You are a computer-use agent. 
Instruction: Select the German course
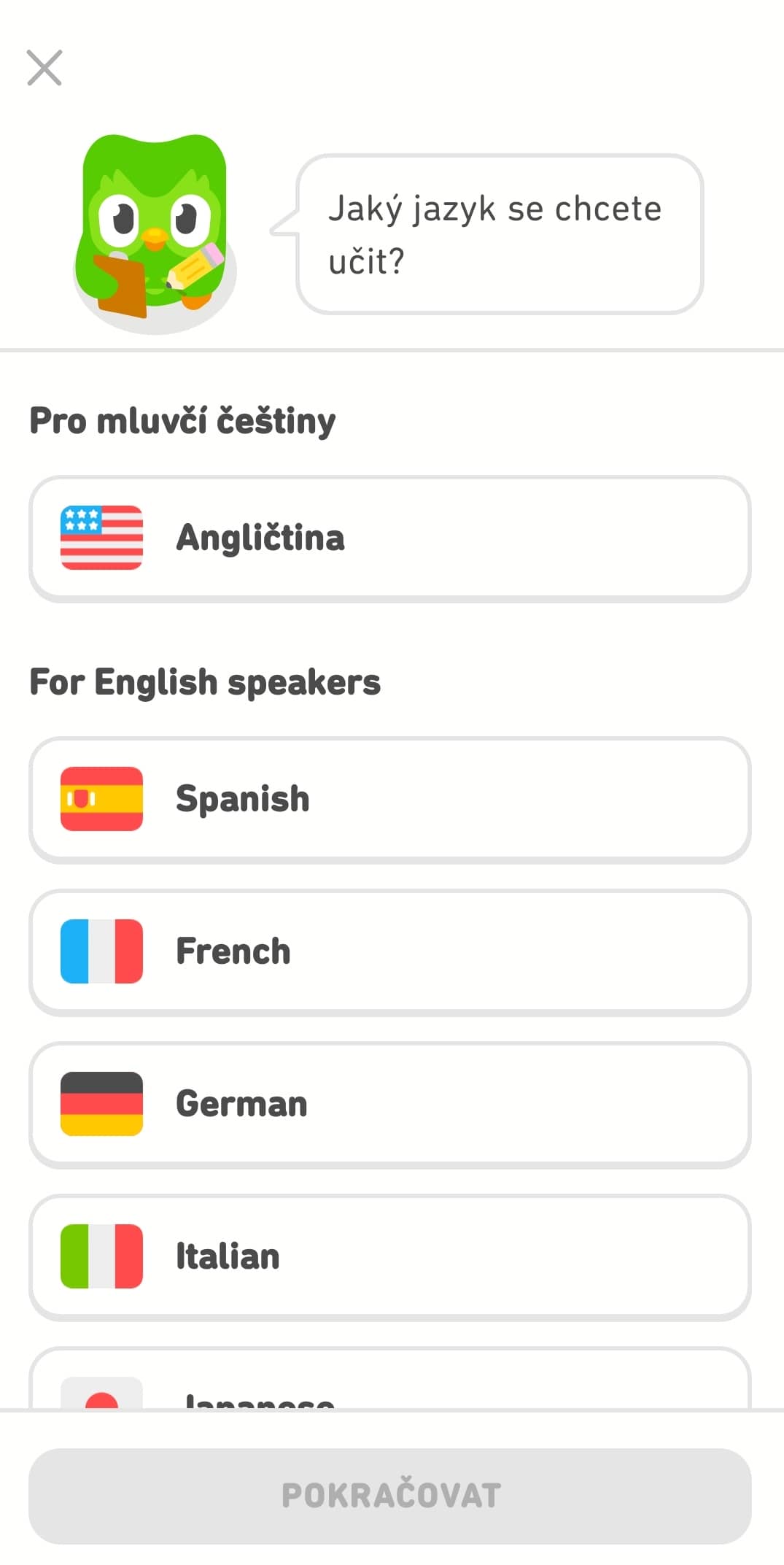390,1105
